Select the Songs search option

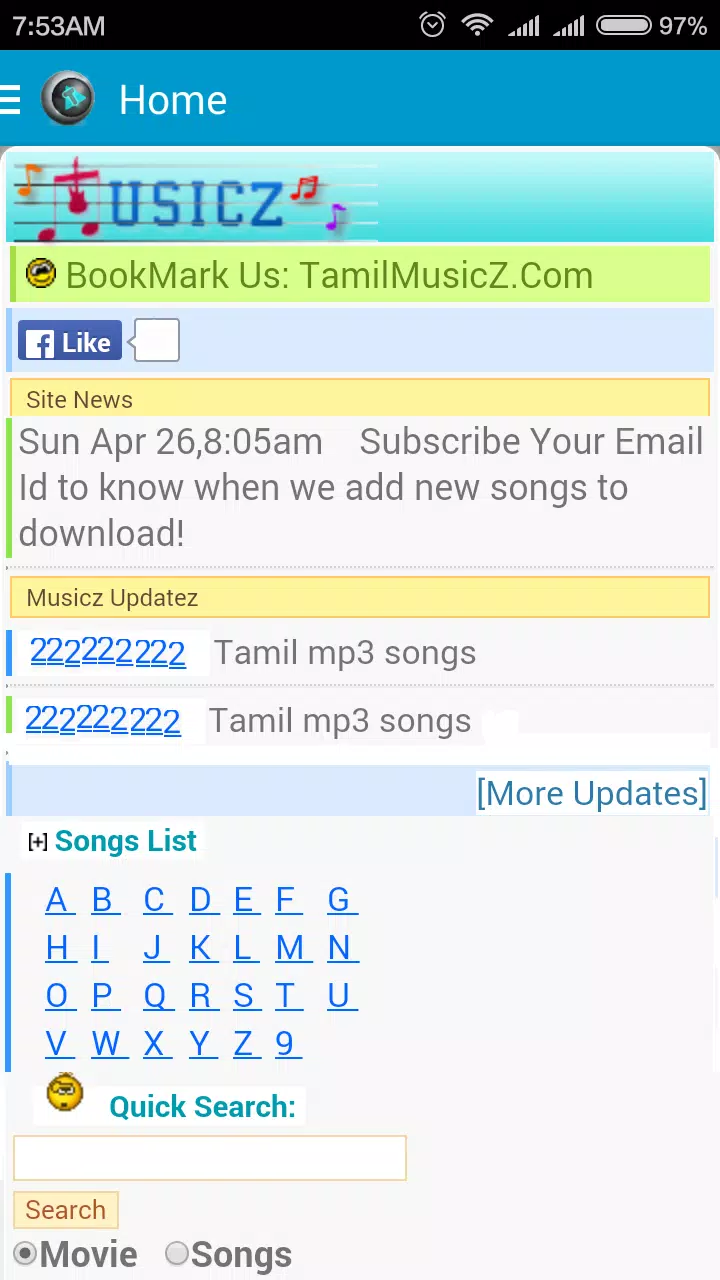point(177,1253)
